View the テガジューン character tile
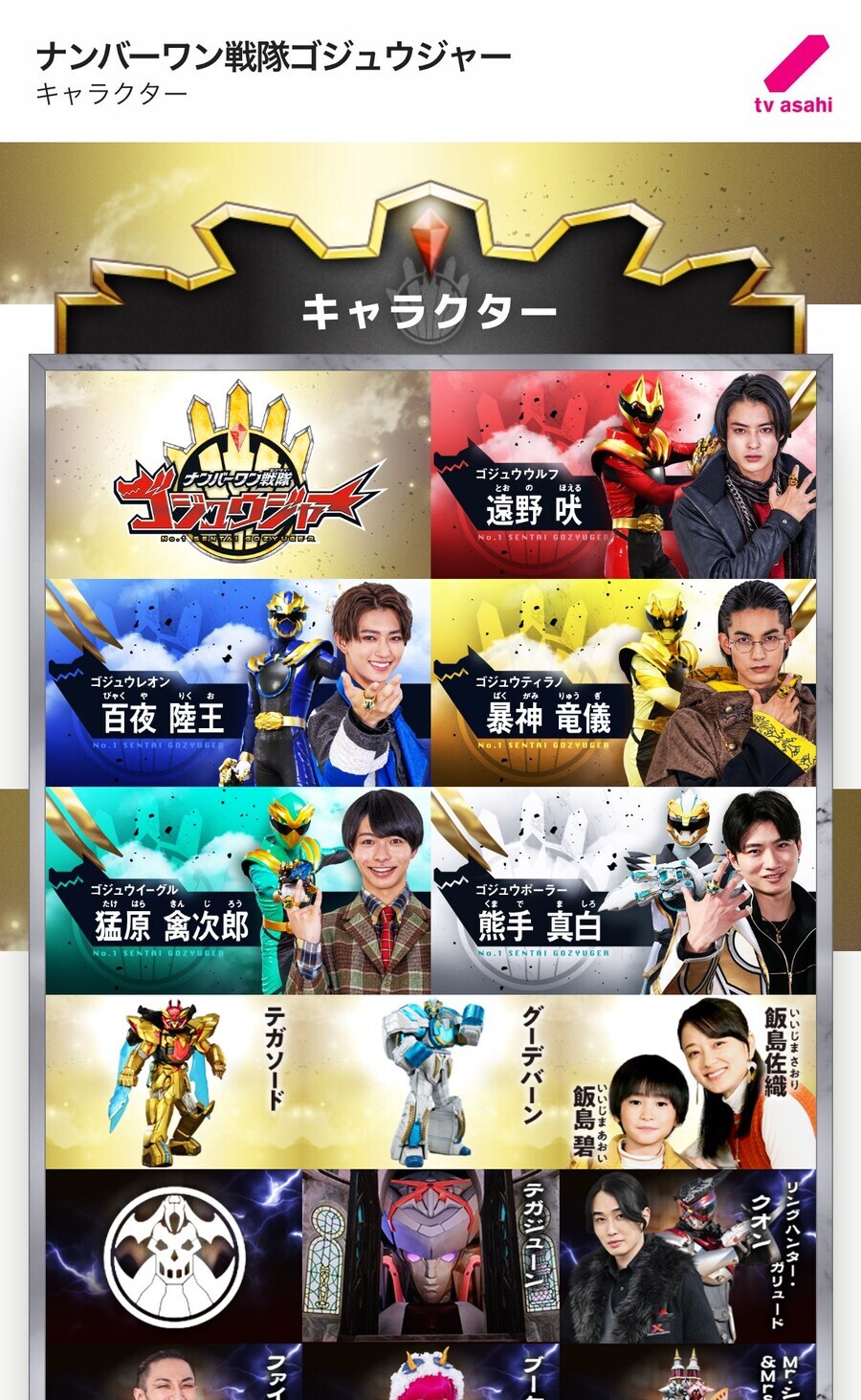 pyautogui.click(x=430, y=1256)
